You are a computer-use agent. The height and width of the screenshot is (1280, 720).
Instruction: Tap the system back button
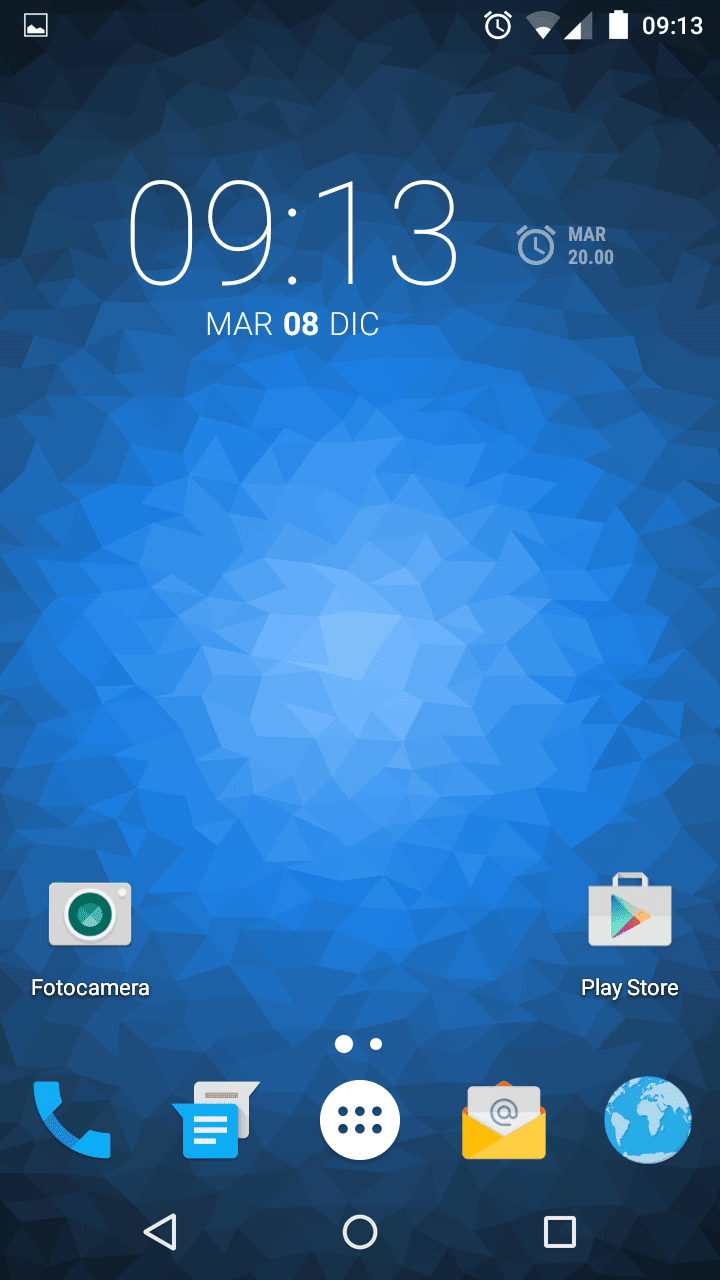point(160,1232)
